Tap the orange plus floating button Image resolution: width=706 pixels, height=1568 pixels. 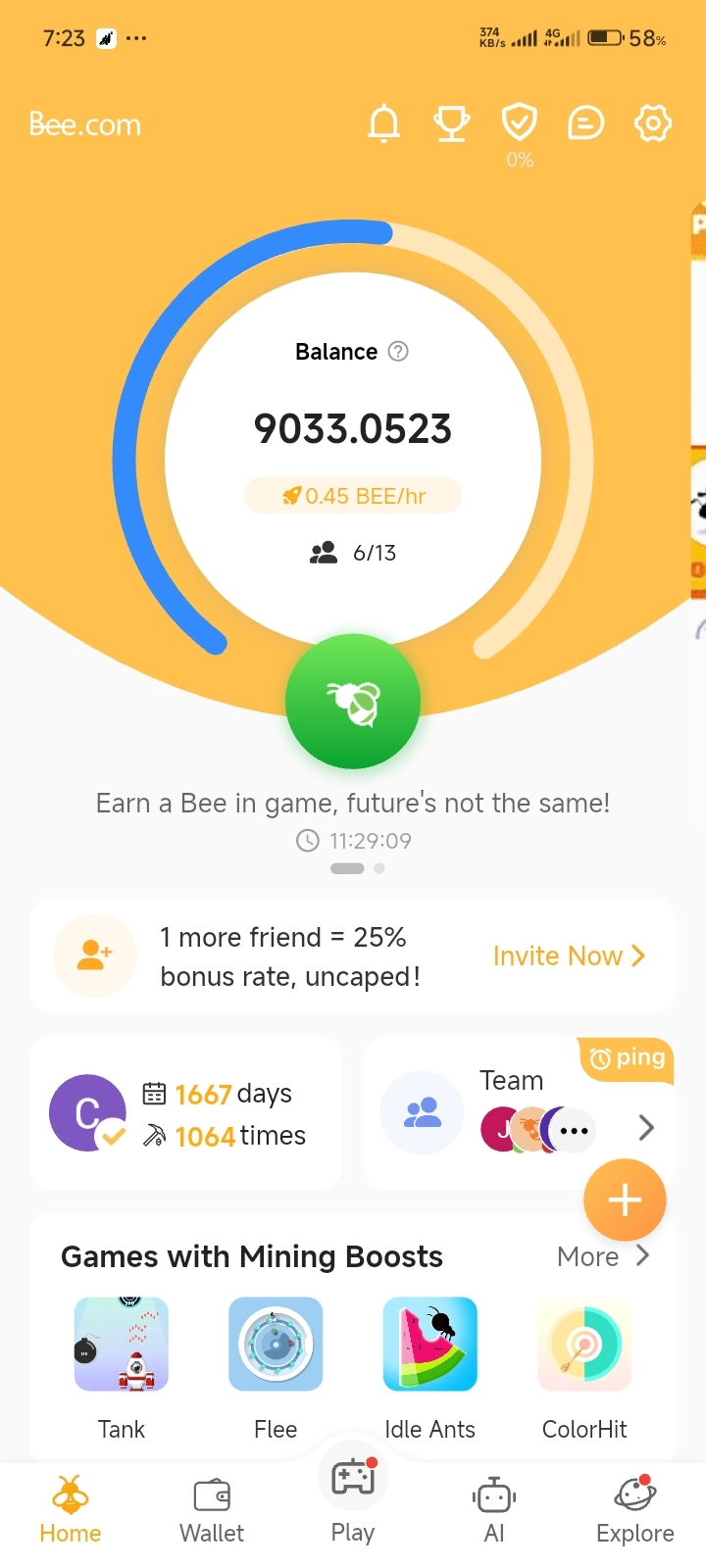625,1200
